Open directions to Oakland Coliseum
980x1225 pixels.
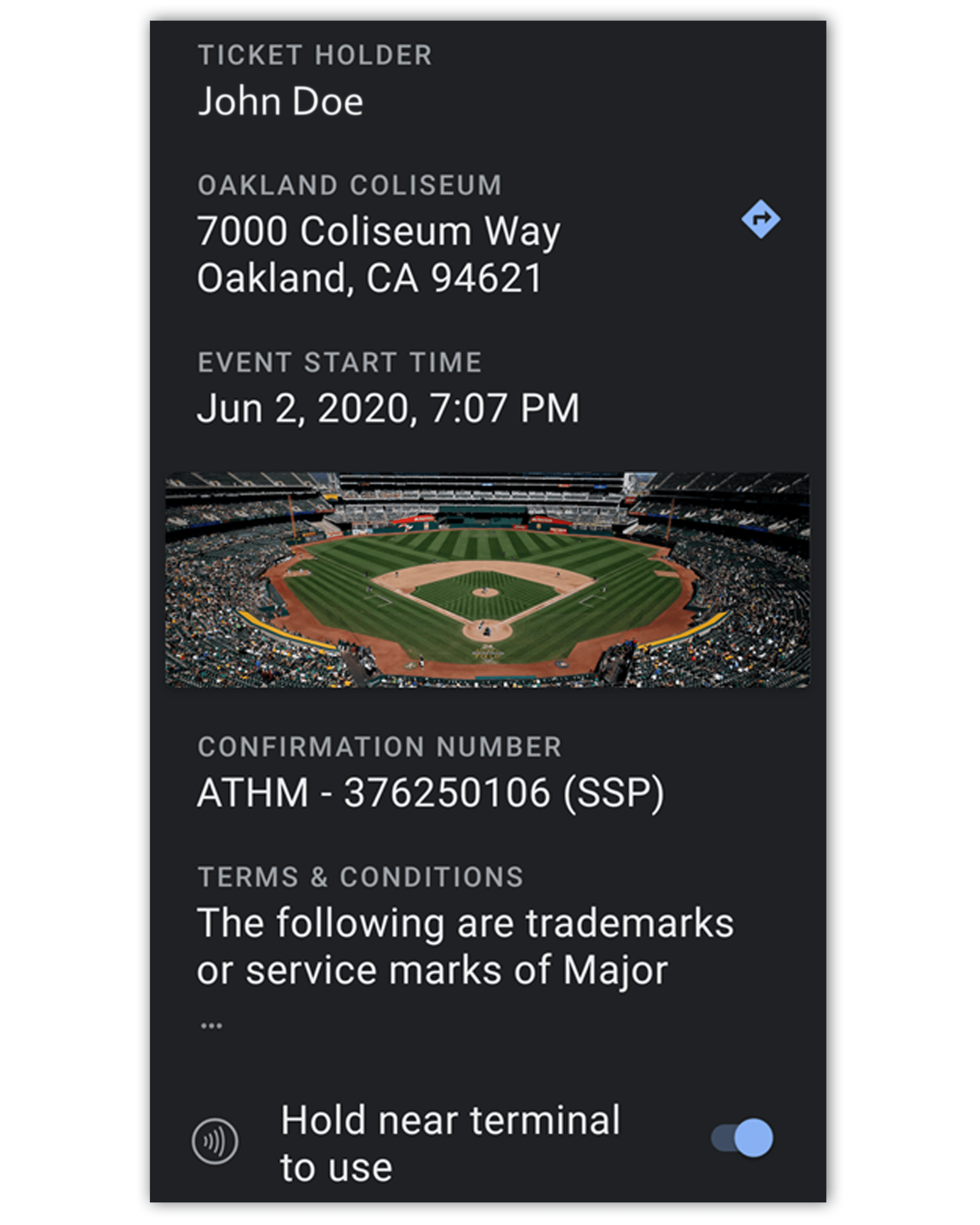coord(760,219)
